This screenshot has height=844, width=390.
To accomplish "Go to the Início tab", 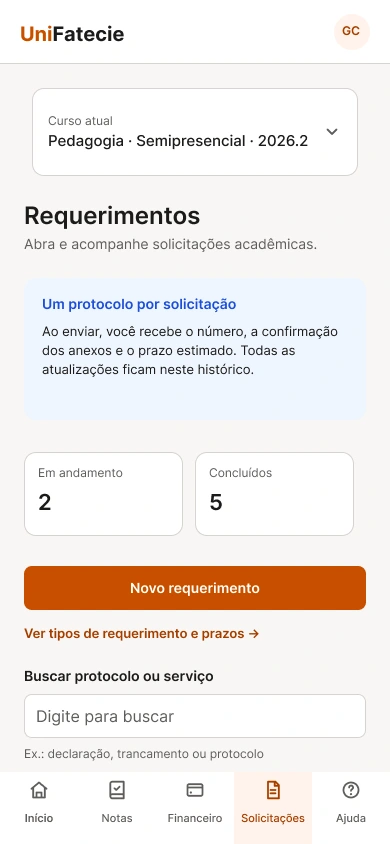I will click(x=39, y=804).
